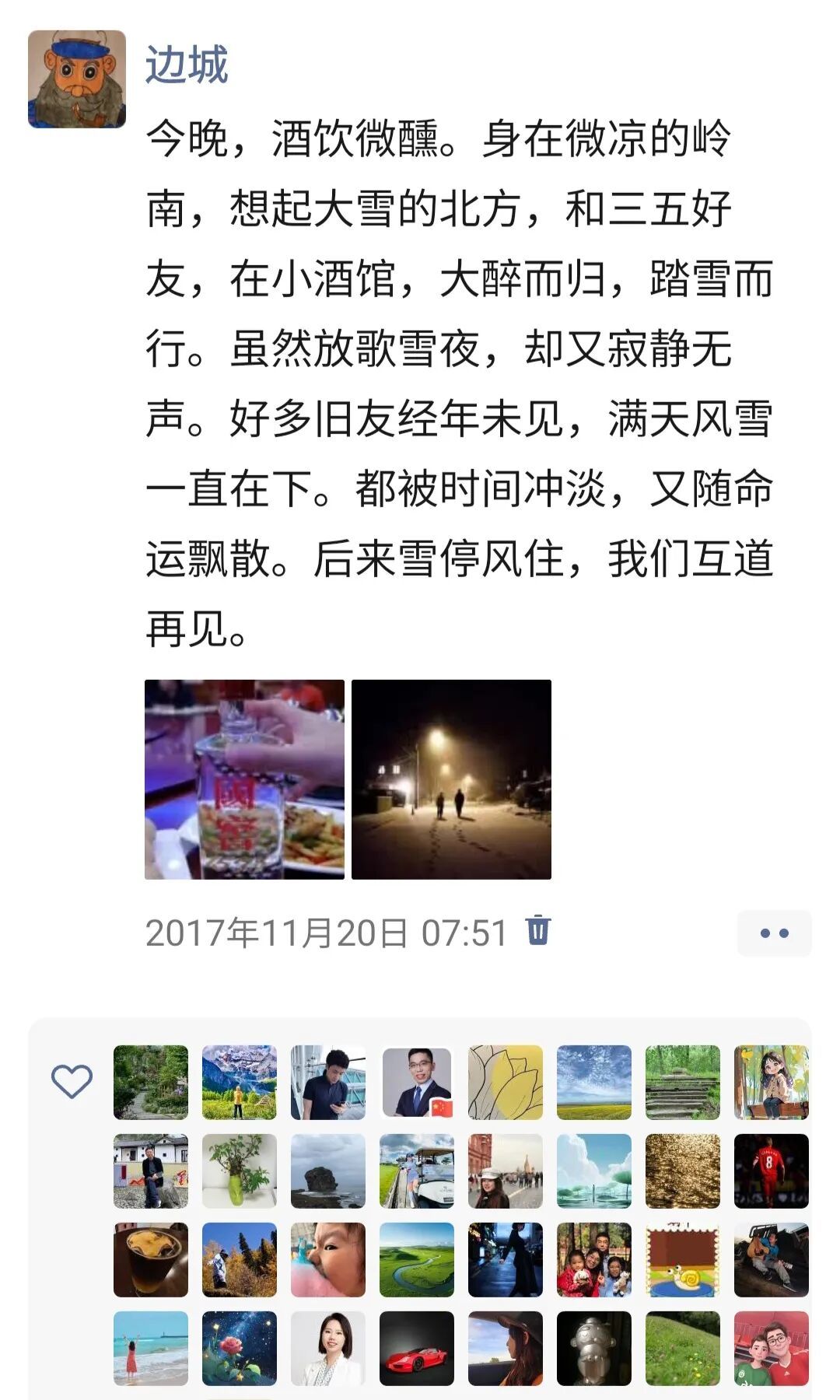Open the liker with iced coffee avatar
Screen dimensions: 840x1400
151,1259
